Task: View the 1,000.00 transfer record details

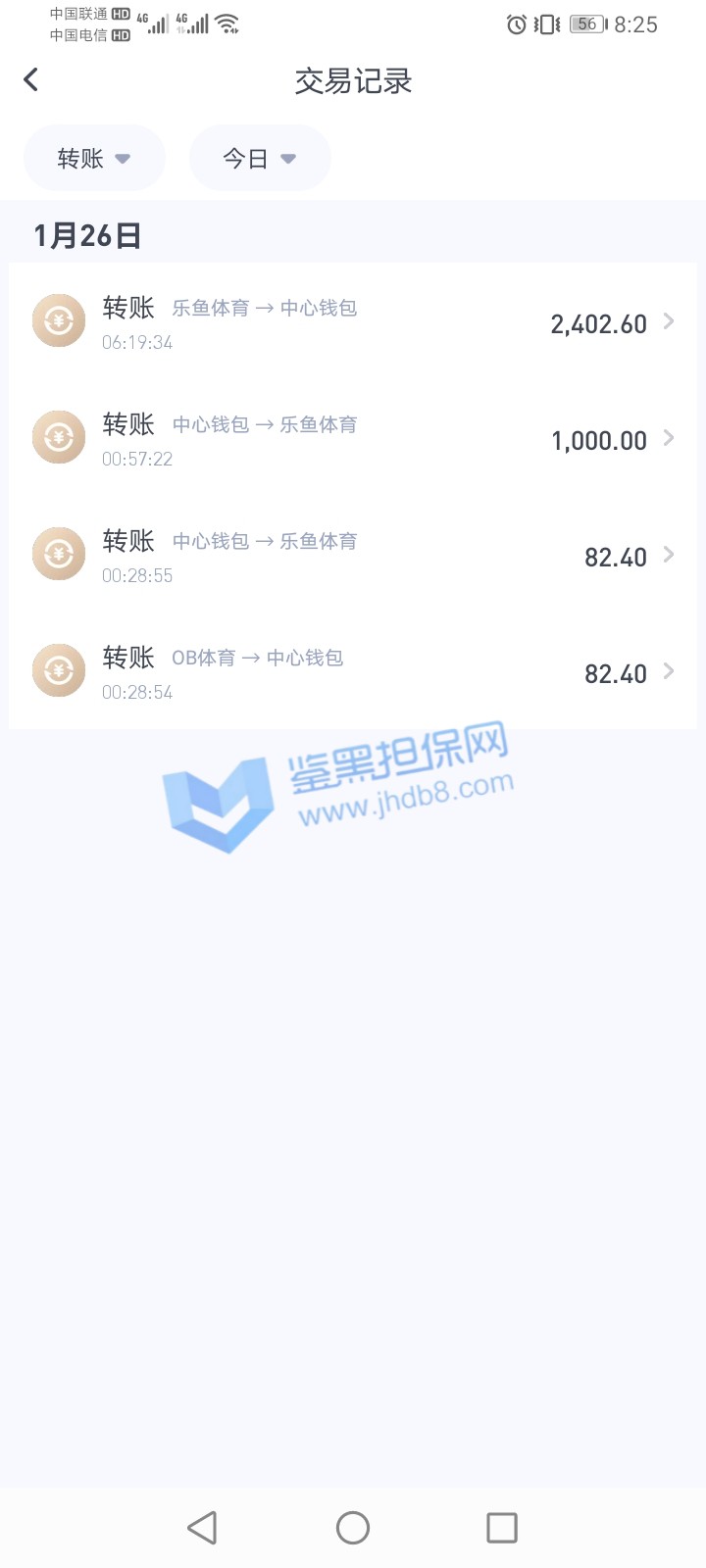Action: coord(353,439)
